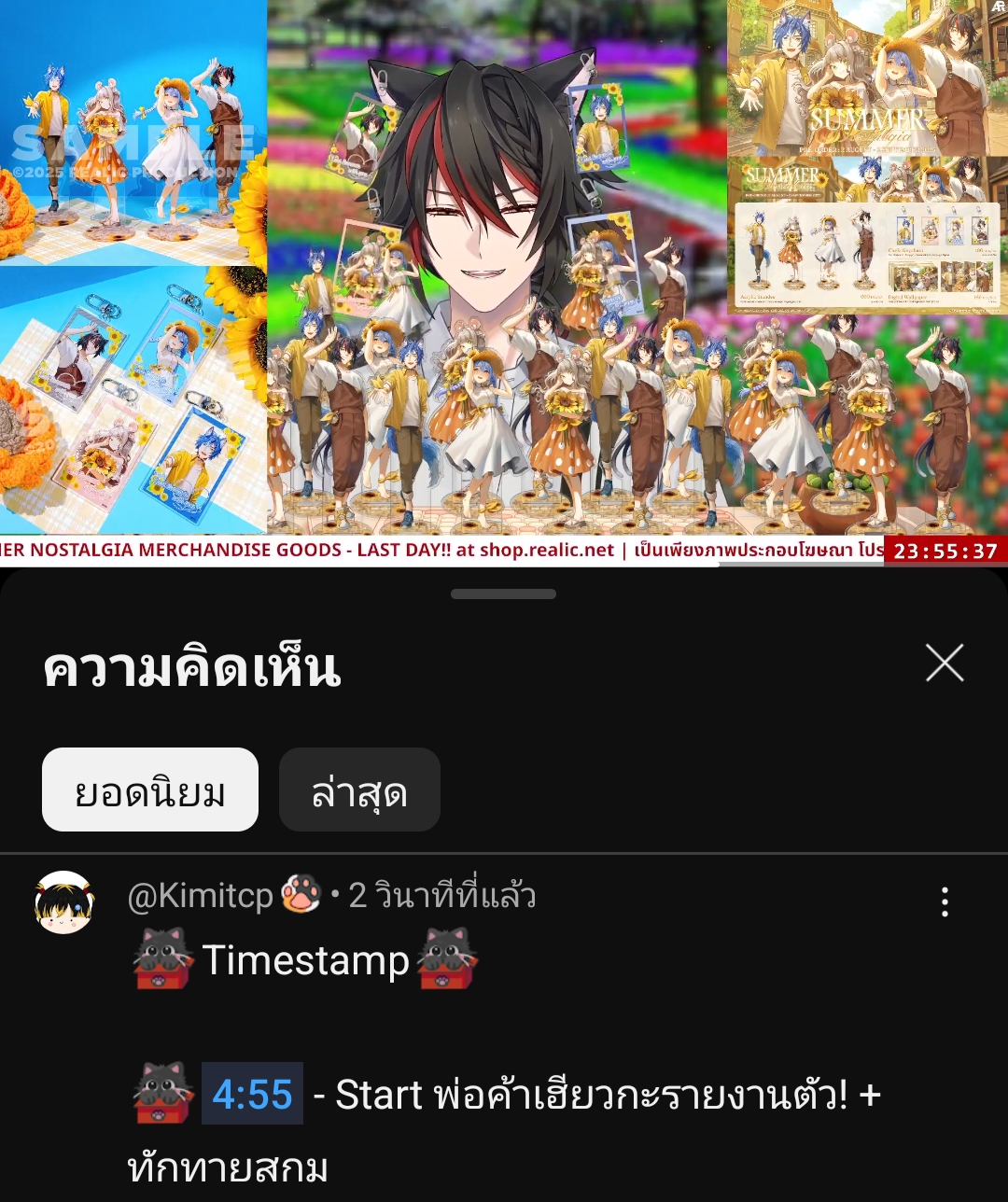The image size is (1008, 1202).
Task: Close the comments panel
Action: tap(944, 664)
